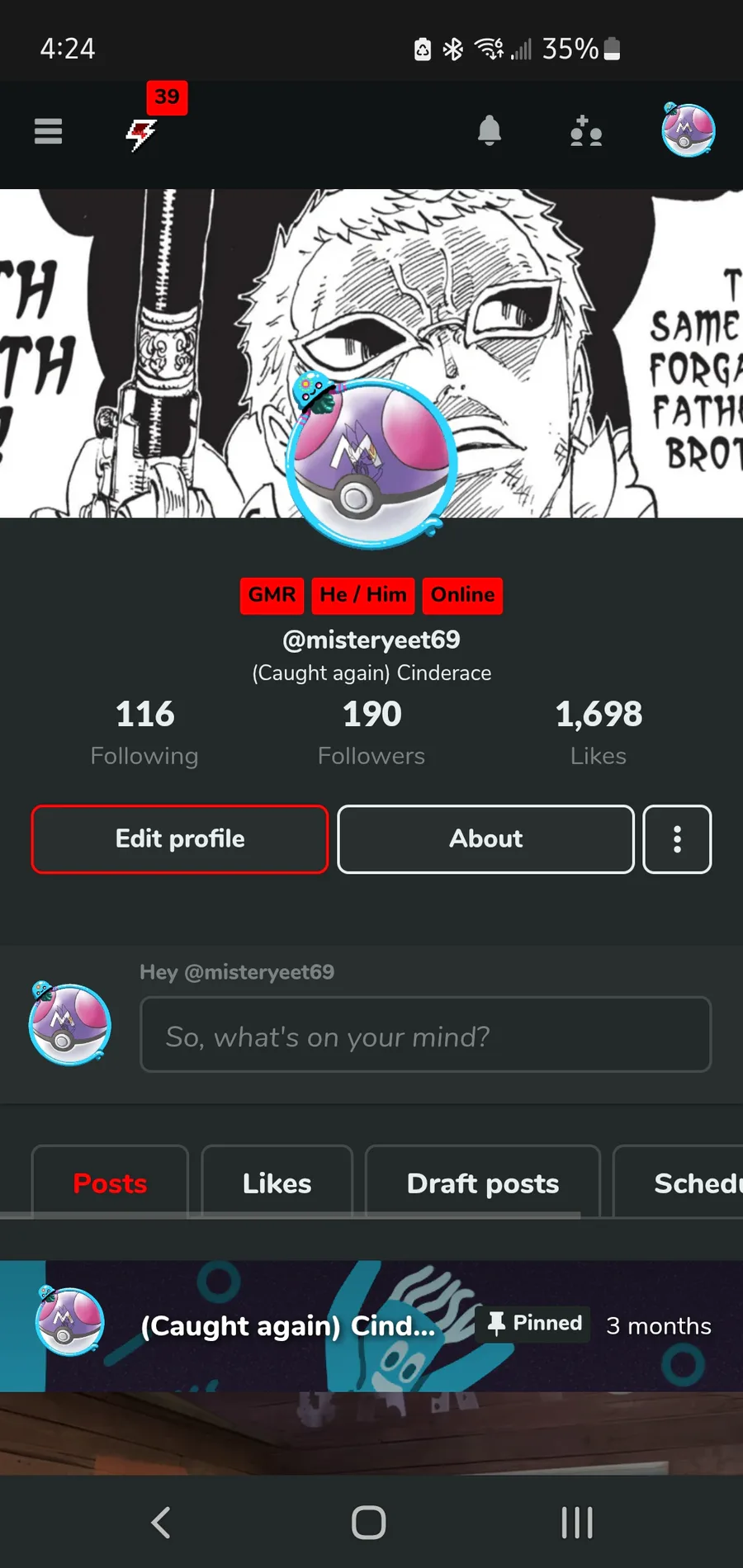743x1568 pixels.
Task: Open the notifications bell
Action: coord(490,131)
